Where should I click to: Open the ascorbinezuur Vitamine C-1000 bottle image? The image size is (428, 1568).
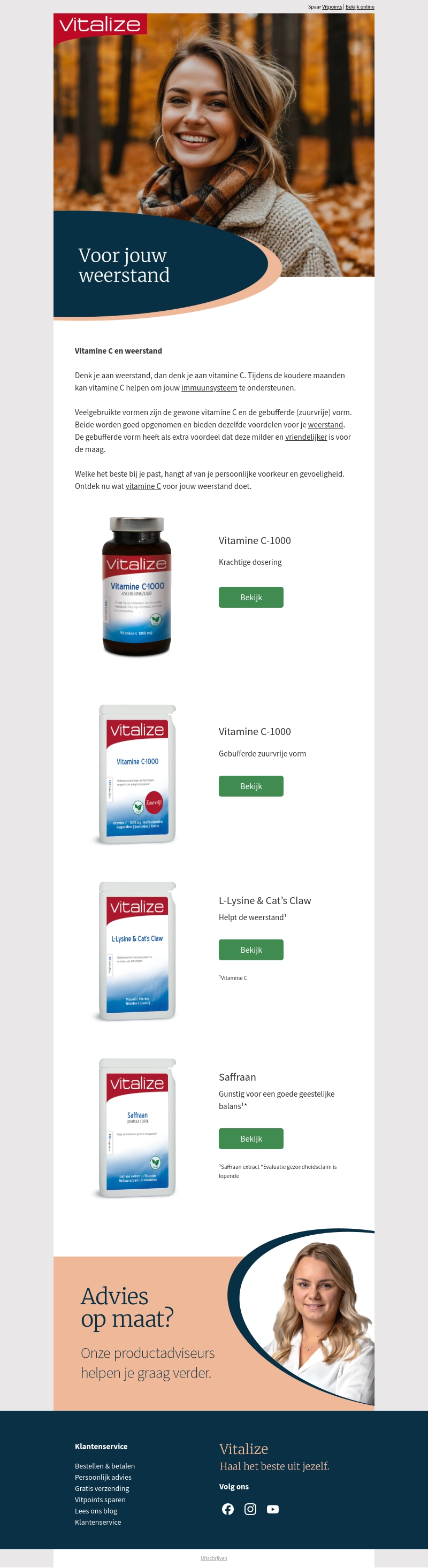137,586
